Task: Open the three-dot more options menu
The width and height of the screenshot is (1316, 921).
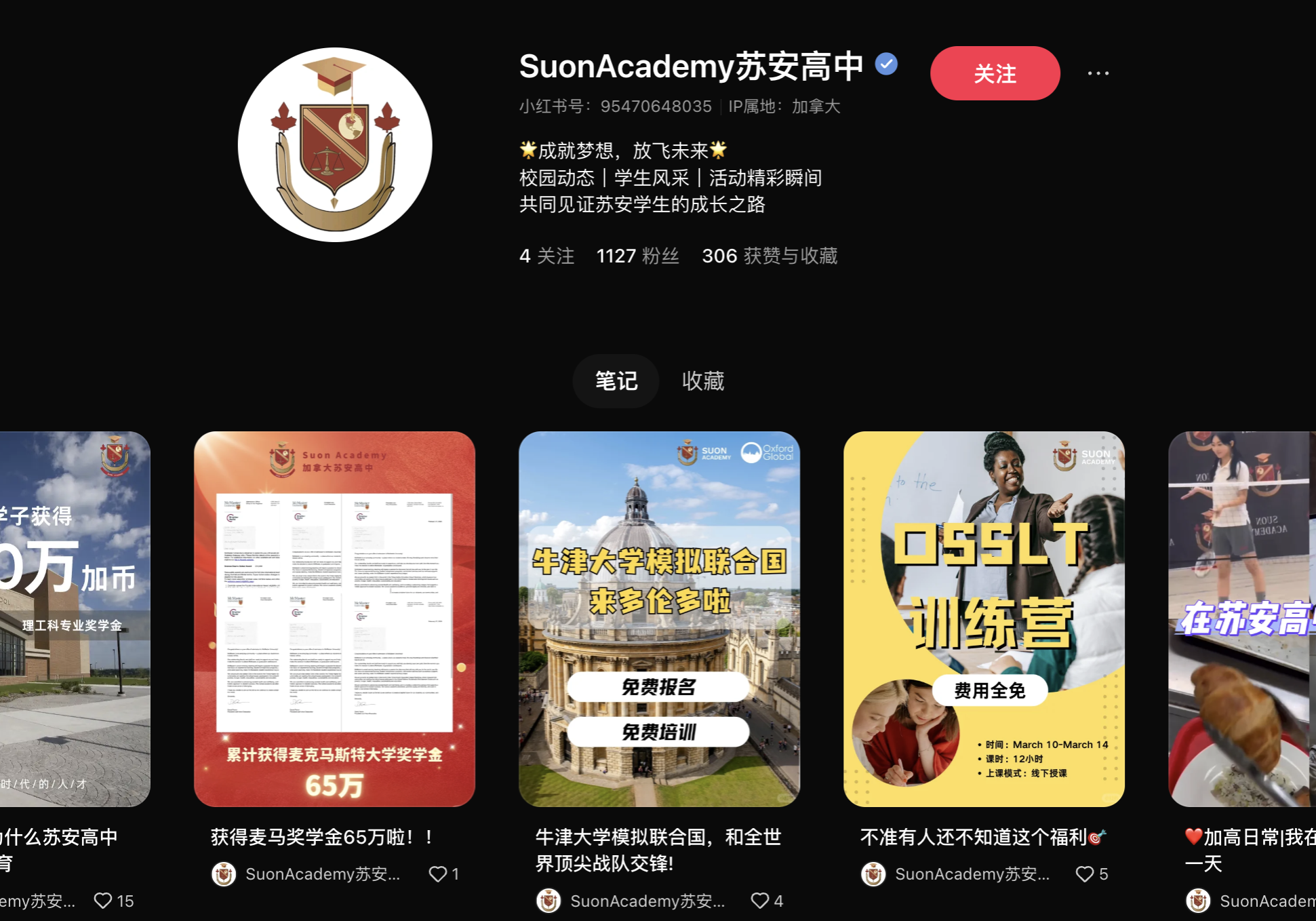Action: click(1098, 73)
